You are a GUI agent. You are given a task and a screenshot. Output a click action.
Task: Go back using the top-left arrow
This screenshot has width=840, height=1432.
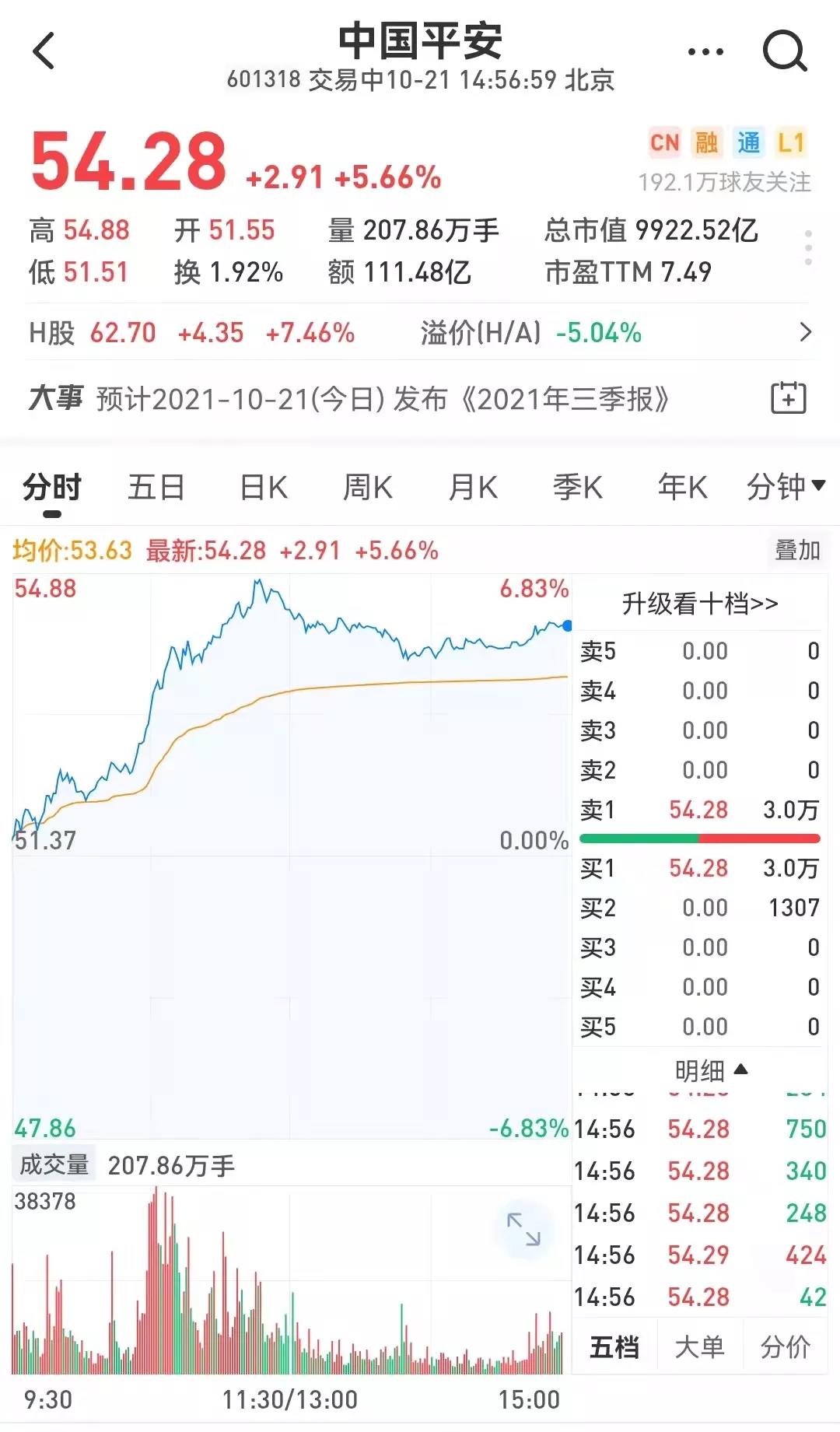click(44, 51)
